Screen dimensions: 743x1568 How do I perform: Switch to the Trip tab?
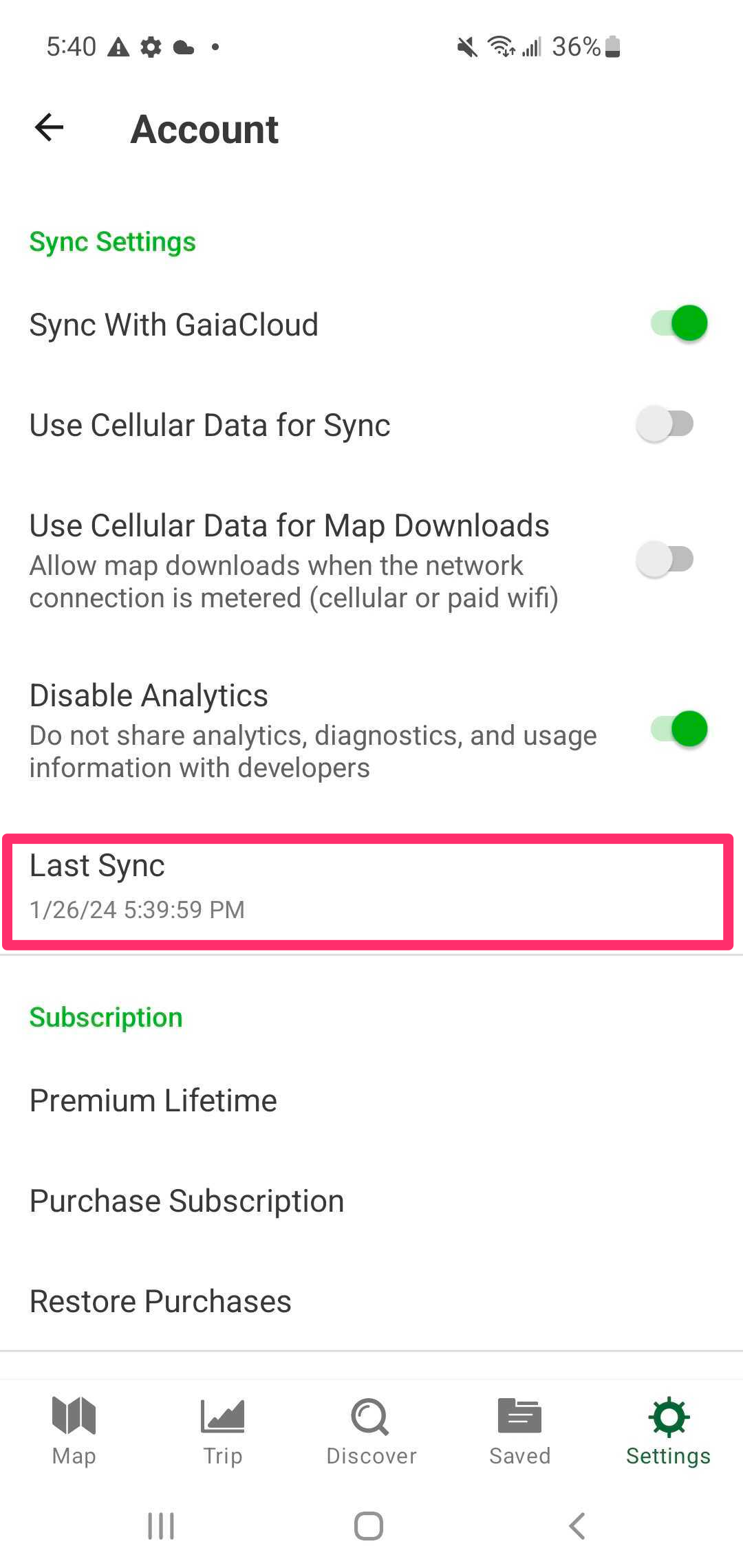pos(223,1432)
